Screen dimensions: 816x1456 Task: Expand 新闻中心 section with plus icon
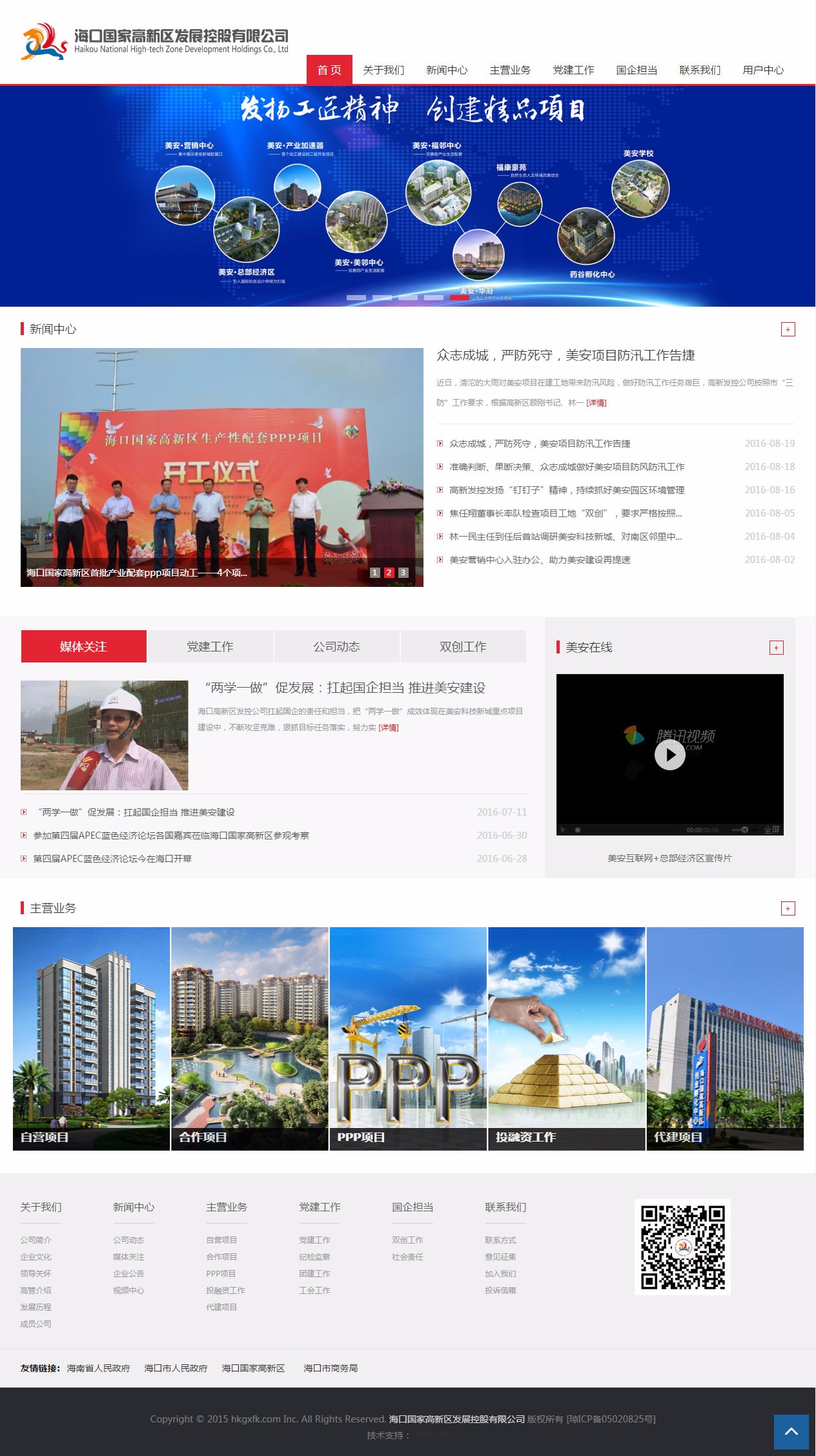click(x=788, y=329)
